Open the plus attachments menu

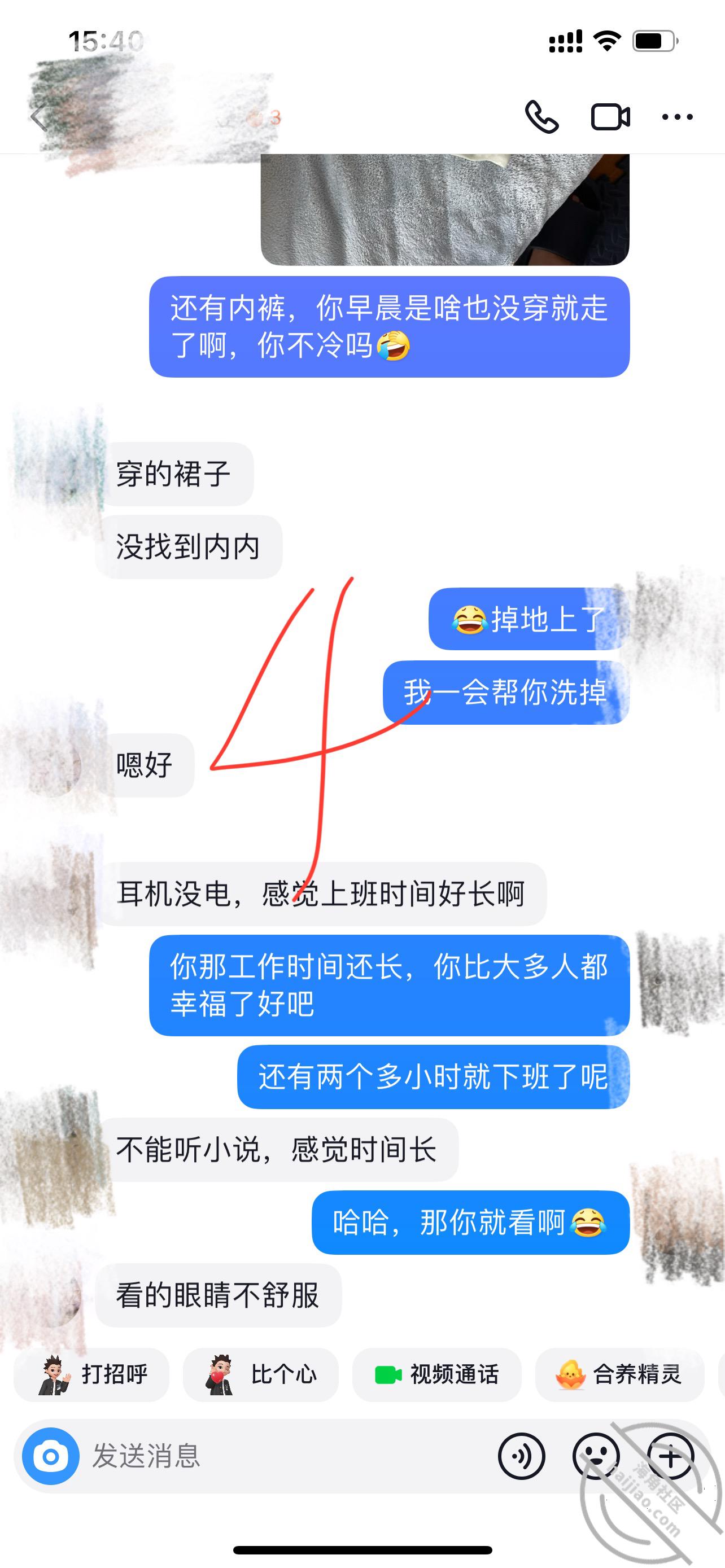[670, 1457]
